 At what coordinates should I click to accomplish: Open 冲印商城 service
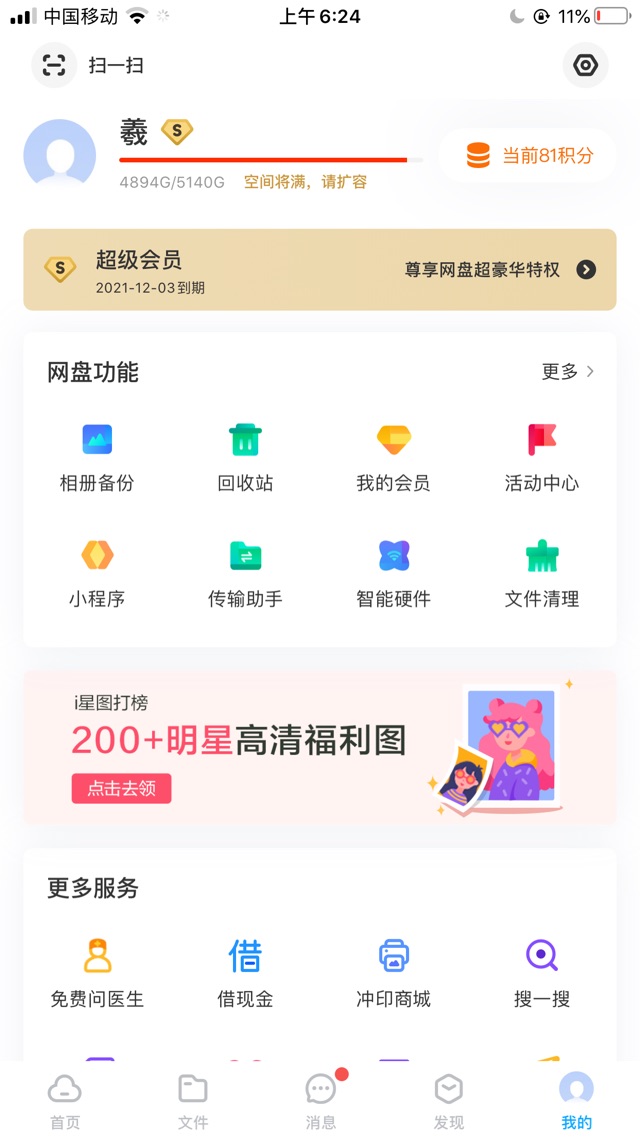coord(393,972)
